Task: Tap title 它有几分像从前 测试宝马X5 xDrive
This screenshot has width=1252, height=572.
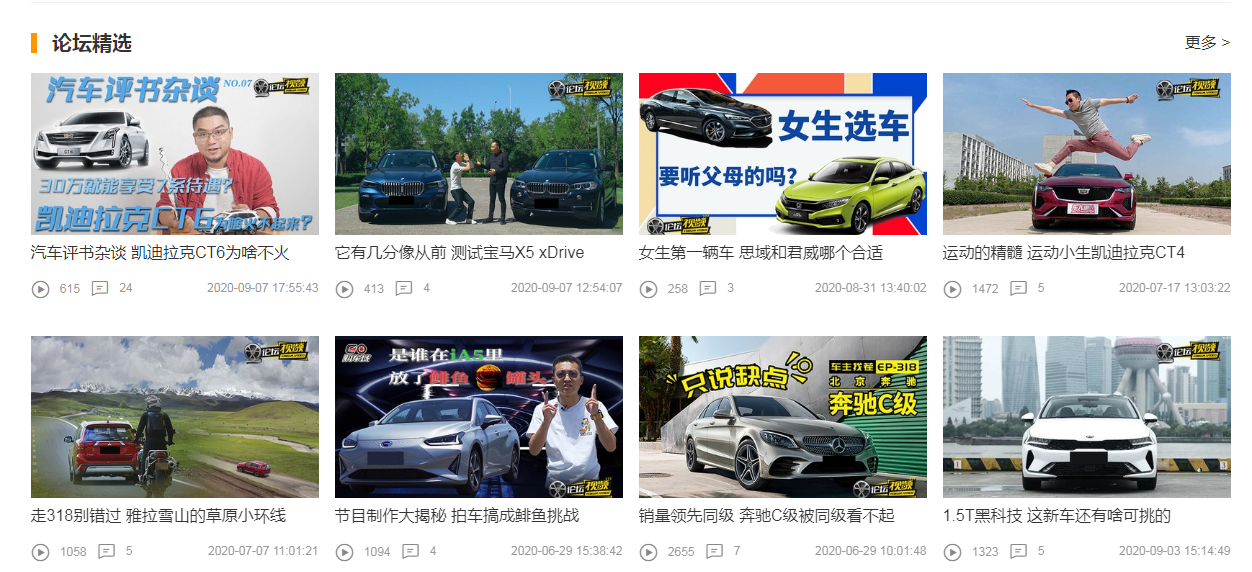Action: (x=459, y=253)
